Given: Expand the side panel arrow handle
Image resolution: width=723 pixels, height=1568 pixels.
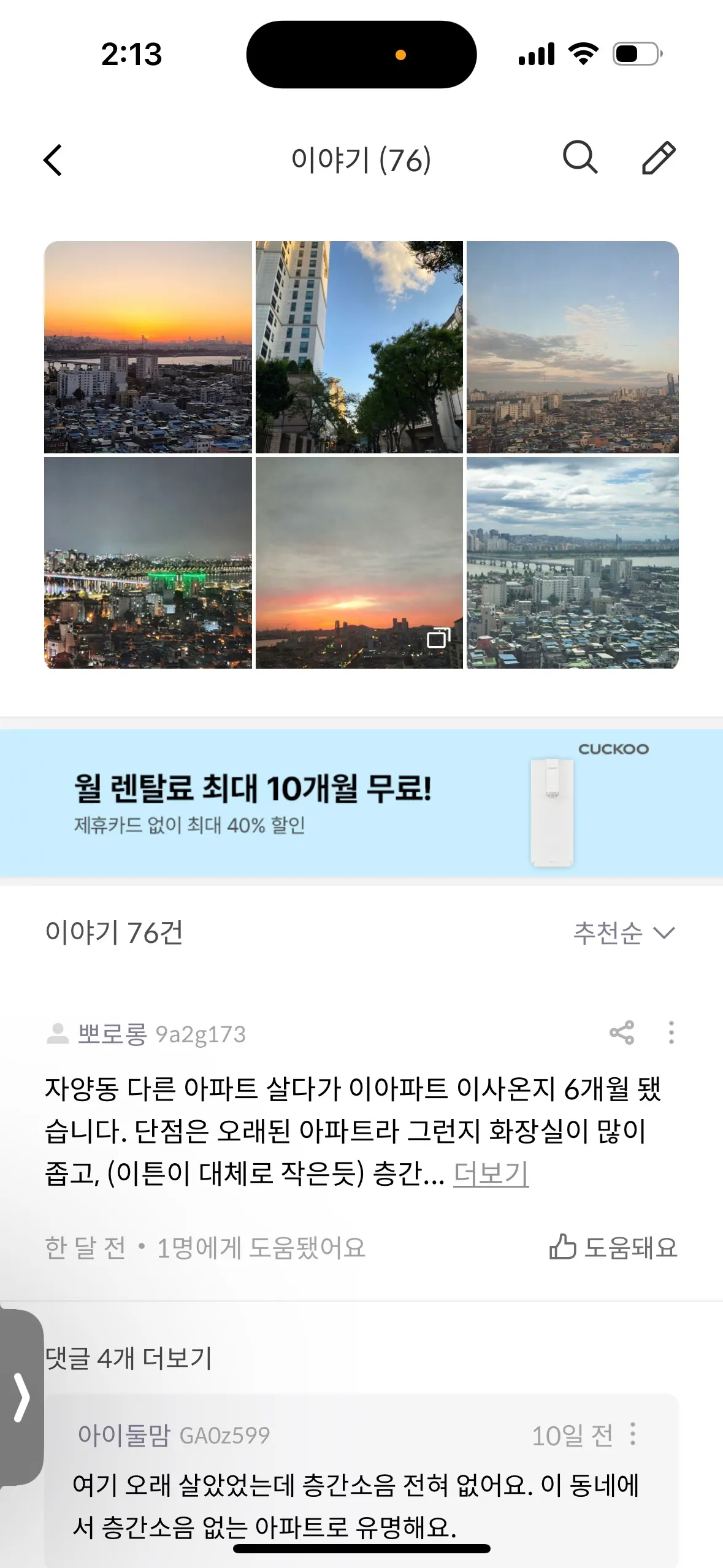Looking at the screenshot, I should pos(21,1397).
